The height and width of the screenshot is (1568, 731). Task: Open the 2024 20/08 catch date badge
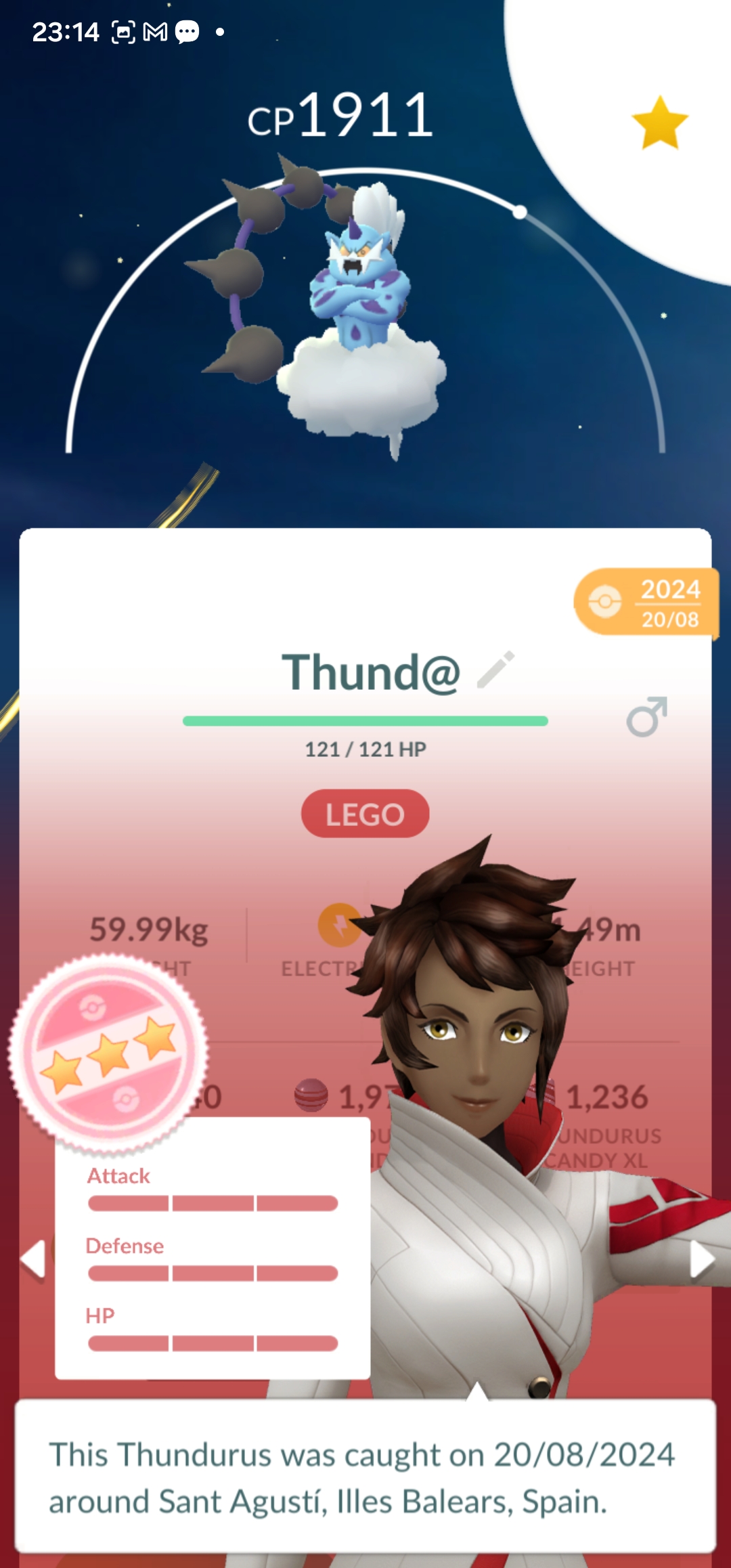click(646, 603)
